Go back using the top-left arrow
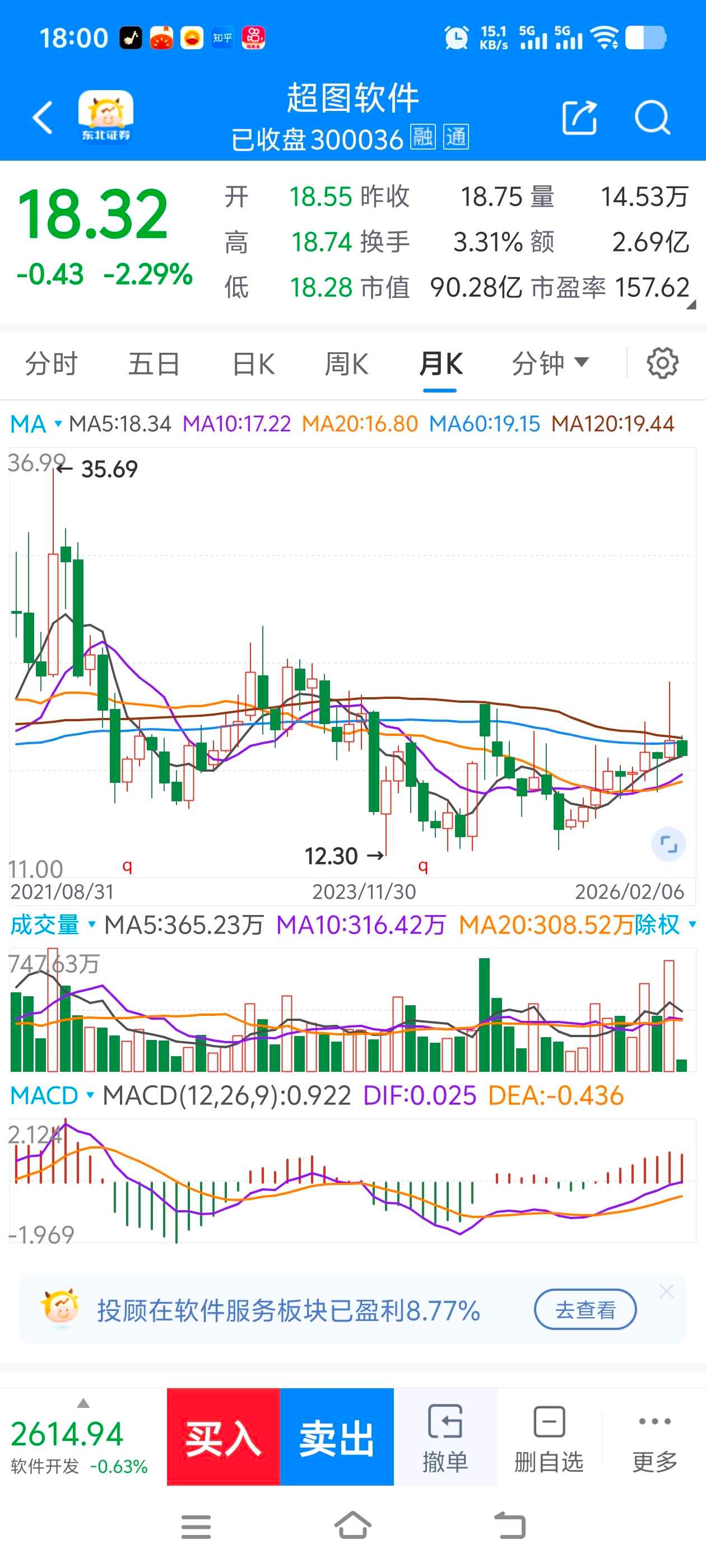This screenshot has height=1568, width=706. [43, 118]
